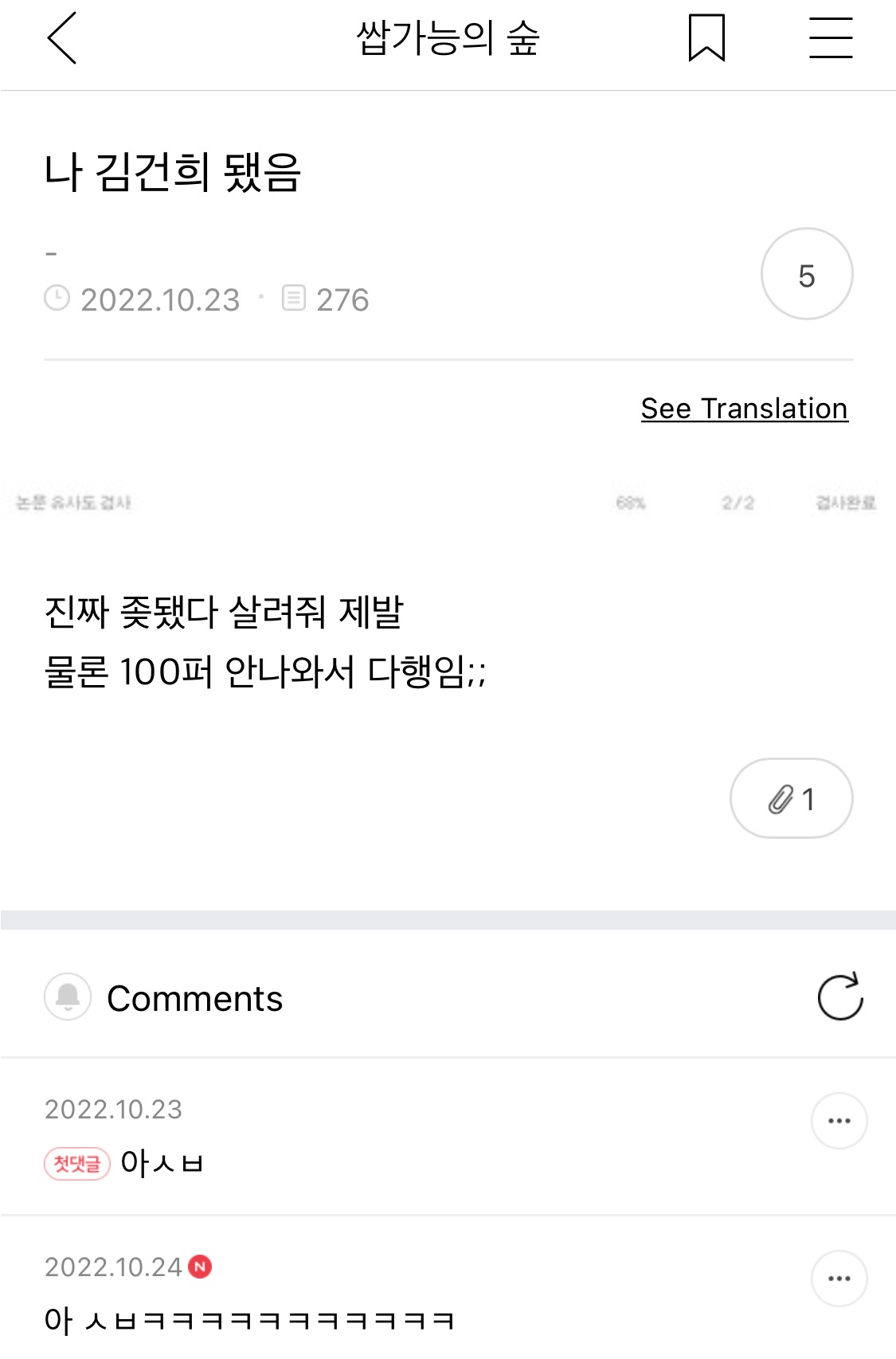Image resolution: width=896 pixels, height=1359 pixels.
Task: Tap See Translation to translate the post
Action: pyautogui.click(x=744, y=409)
